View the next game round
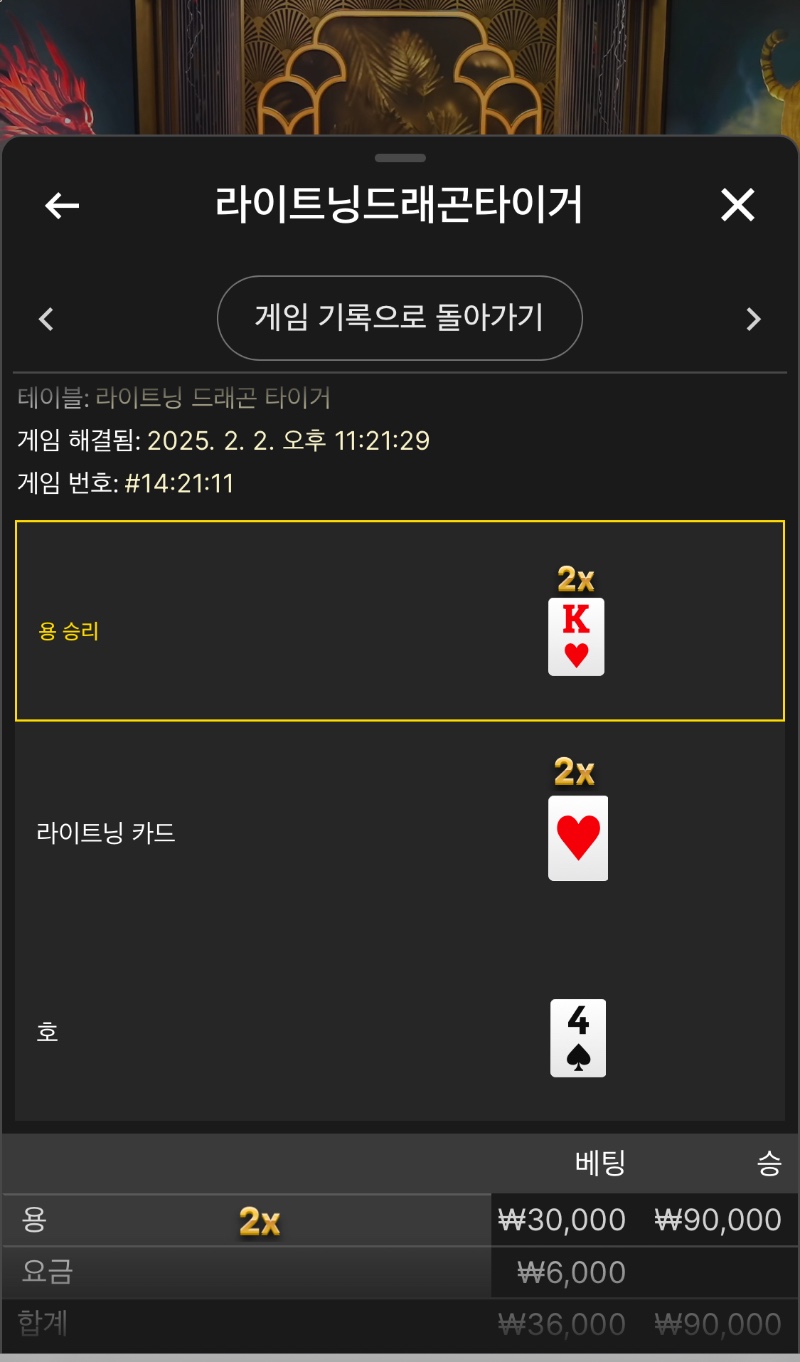Viewport: 800px width, 1362px height. click(x=753, y=319)
